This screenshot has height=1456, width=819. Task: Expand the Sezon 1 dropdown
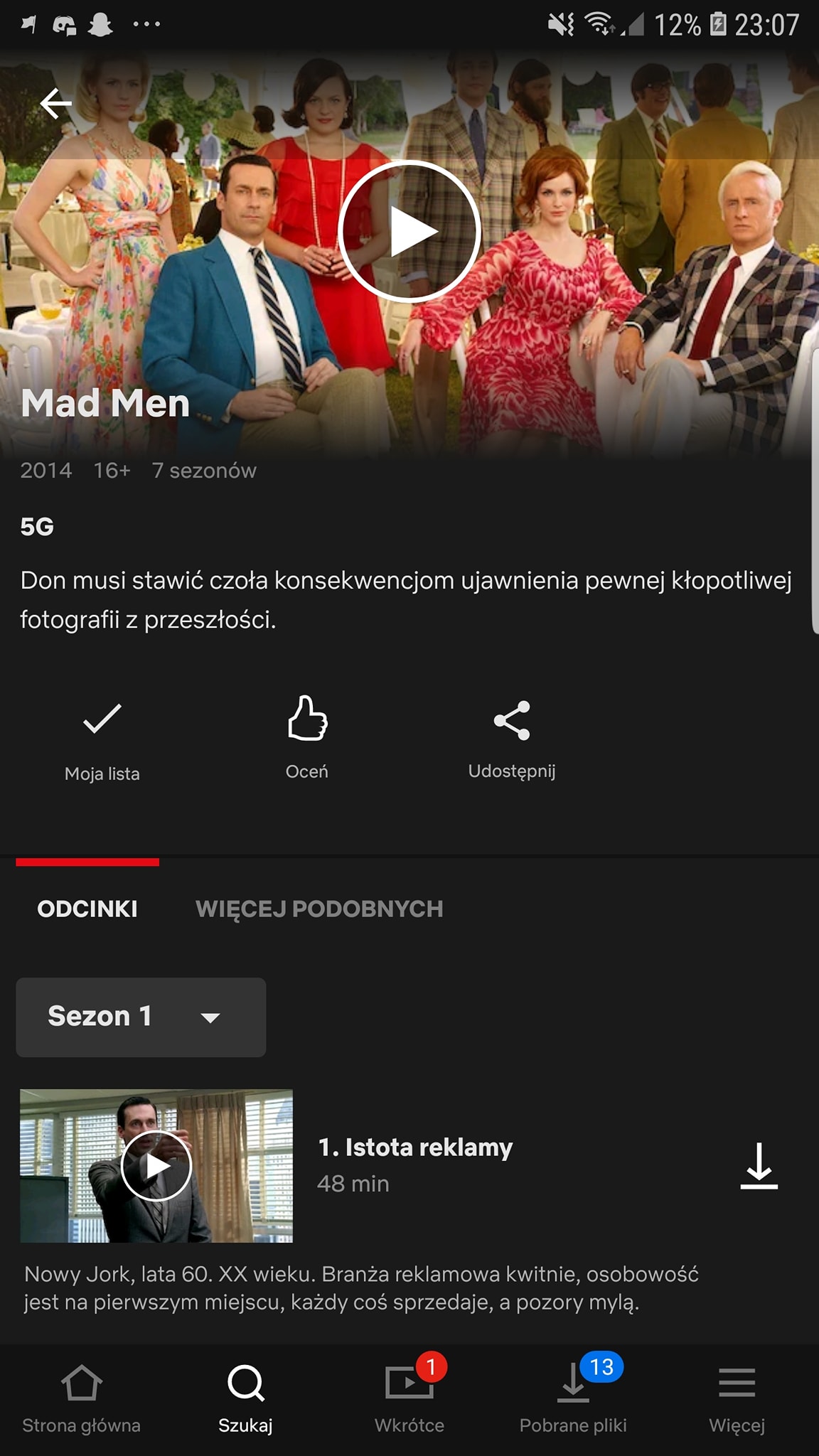[x=141, y=1017]
